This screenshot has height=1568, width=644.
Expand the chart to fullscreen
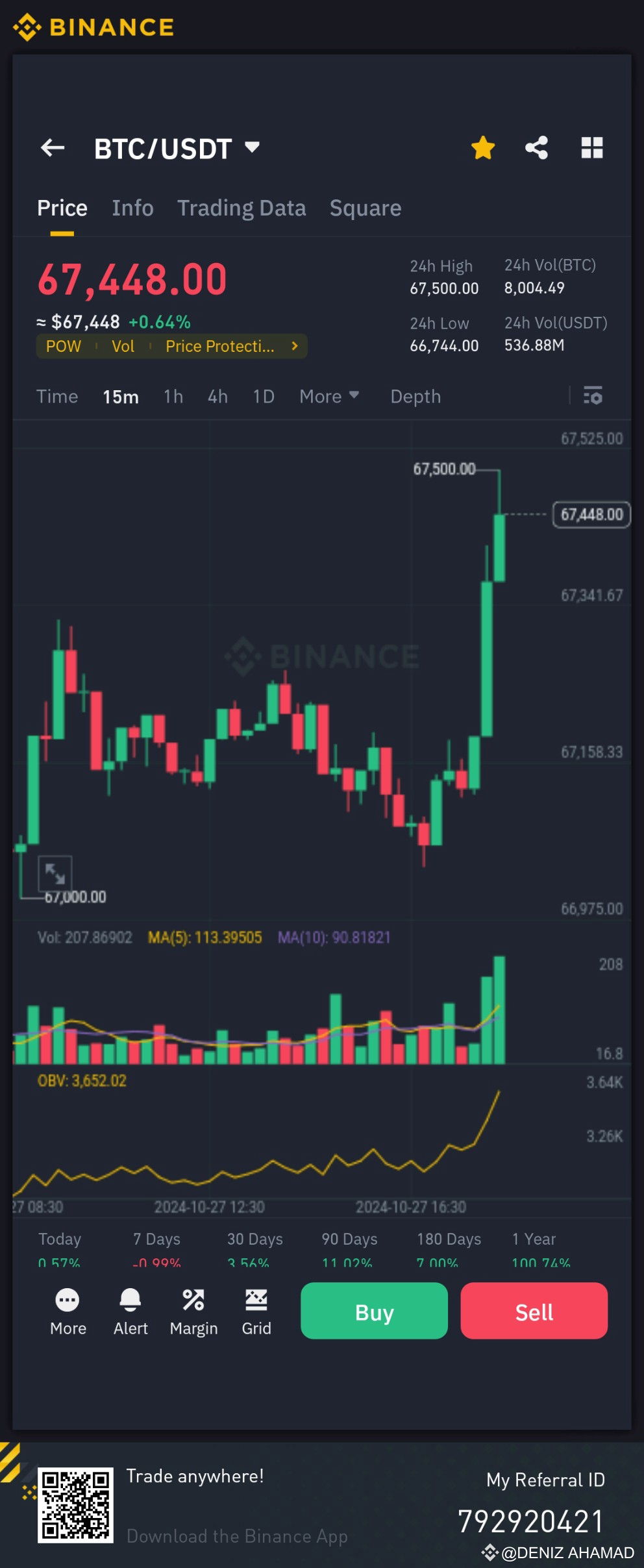[56, 873]
